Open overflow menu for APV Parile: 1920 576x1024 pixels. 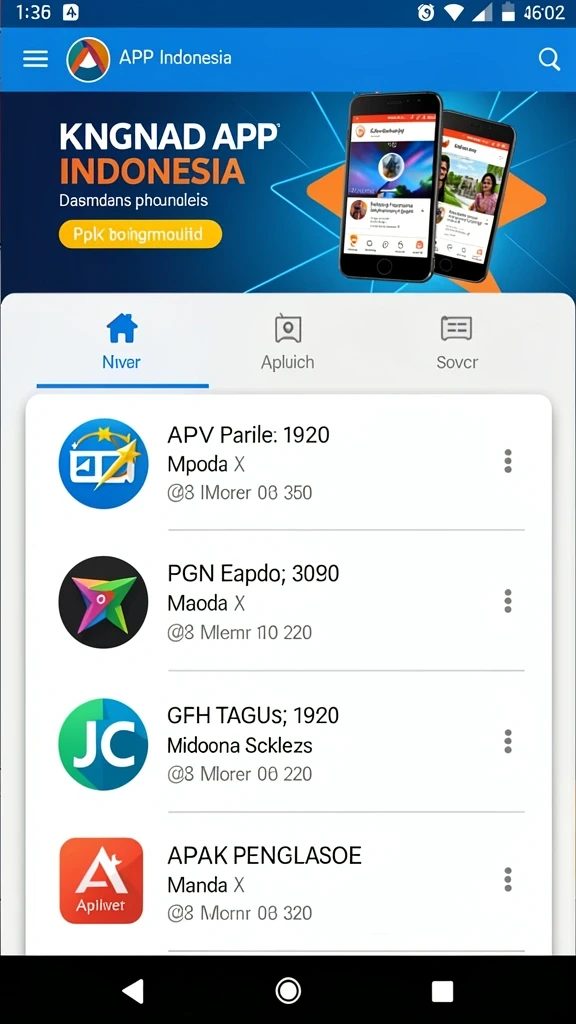[507, 461]
